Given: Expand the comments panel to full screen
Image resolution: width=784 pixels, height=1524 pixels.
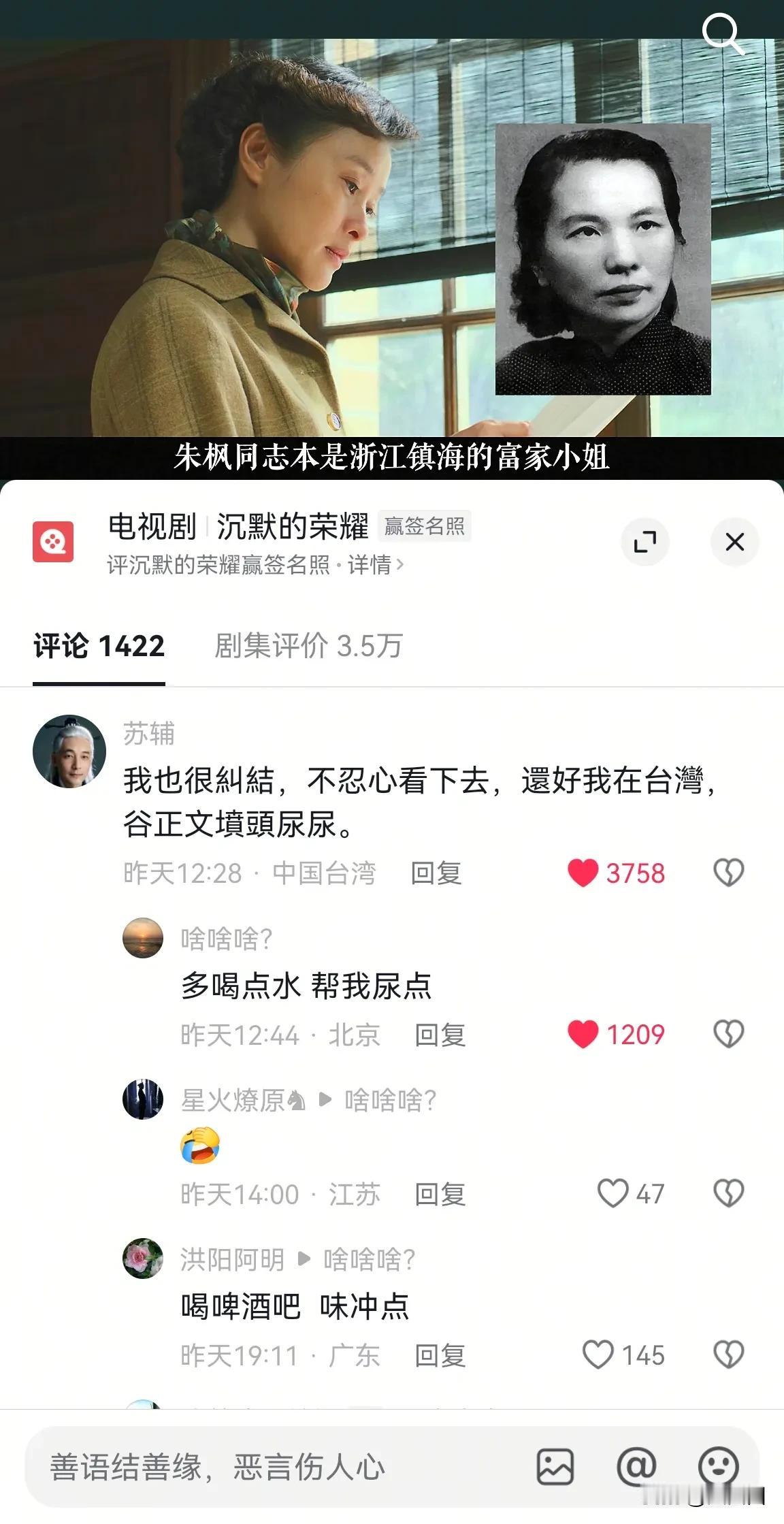Looking at the screenshot, I should (644, 542).
